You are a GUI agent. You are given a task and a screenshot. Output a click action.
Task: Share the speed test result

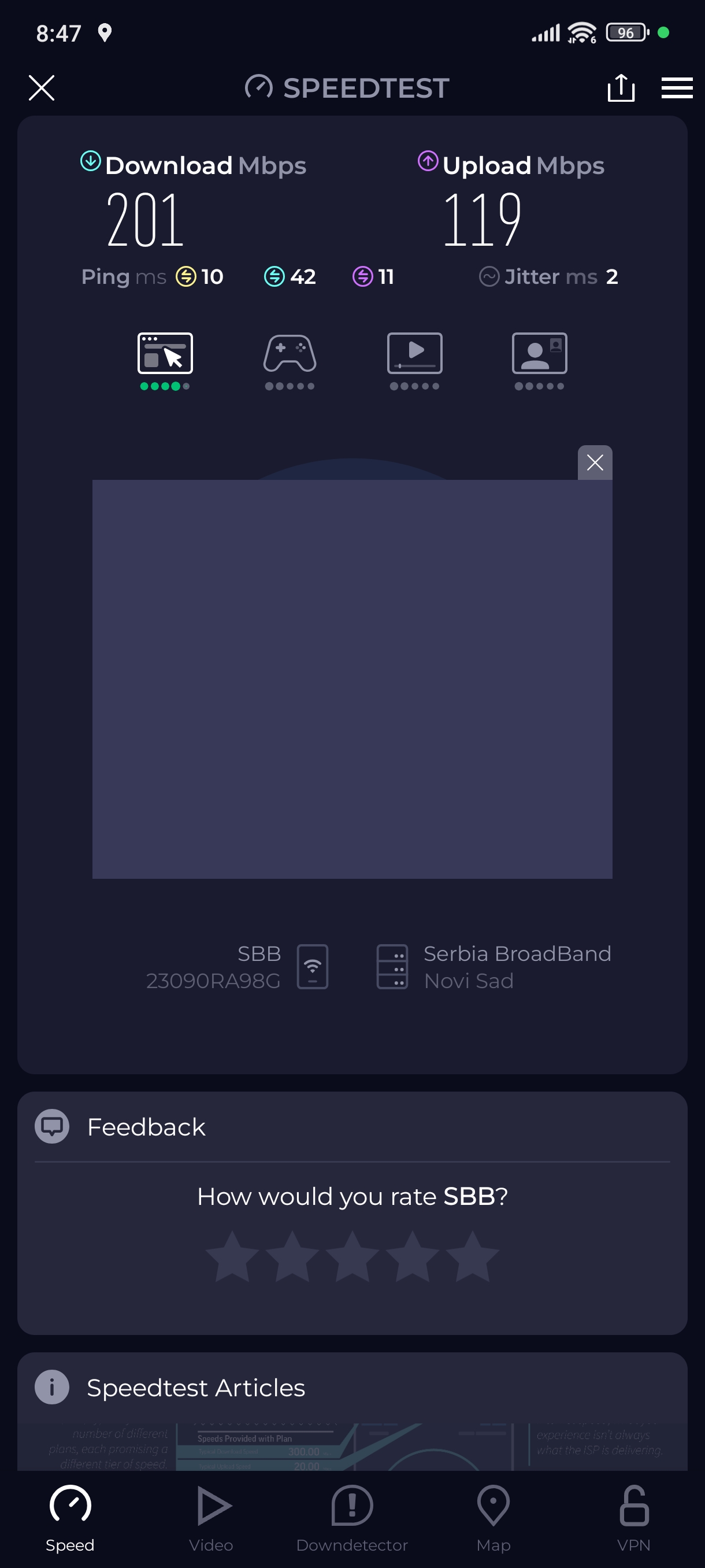click(621, 88)
